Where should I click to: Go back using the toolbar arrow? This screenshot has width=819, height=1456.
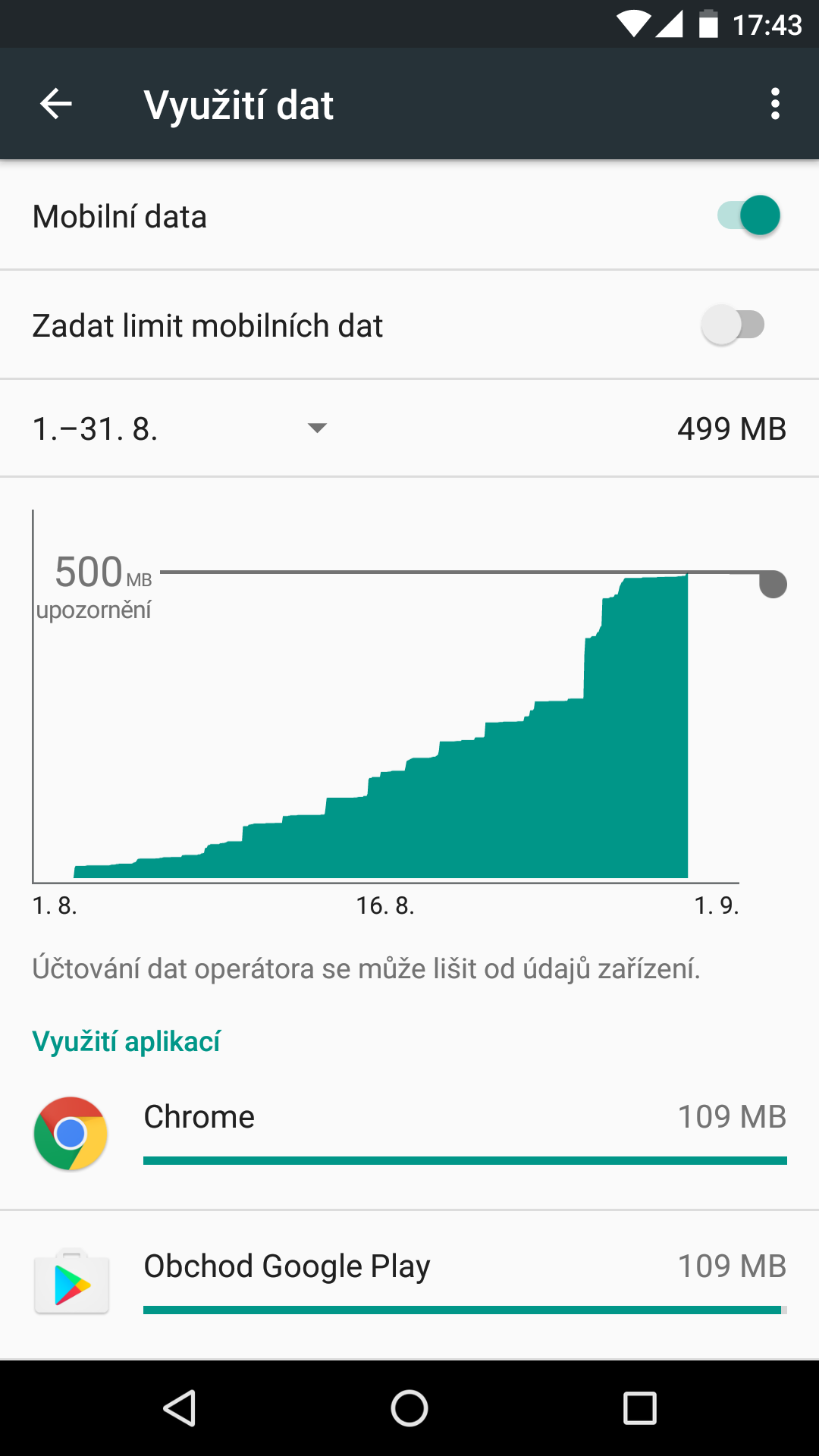pyautogui.click(x=56, y=104)
